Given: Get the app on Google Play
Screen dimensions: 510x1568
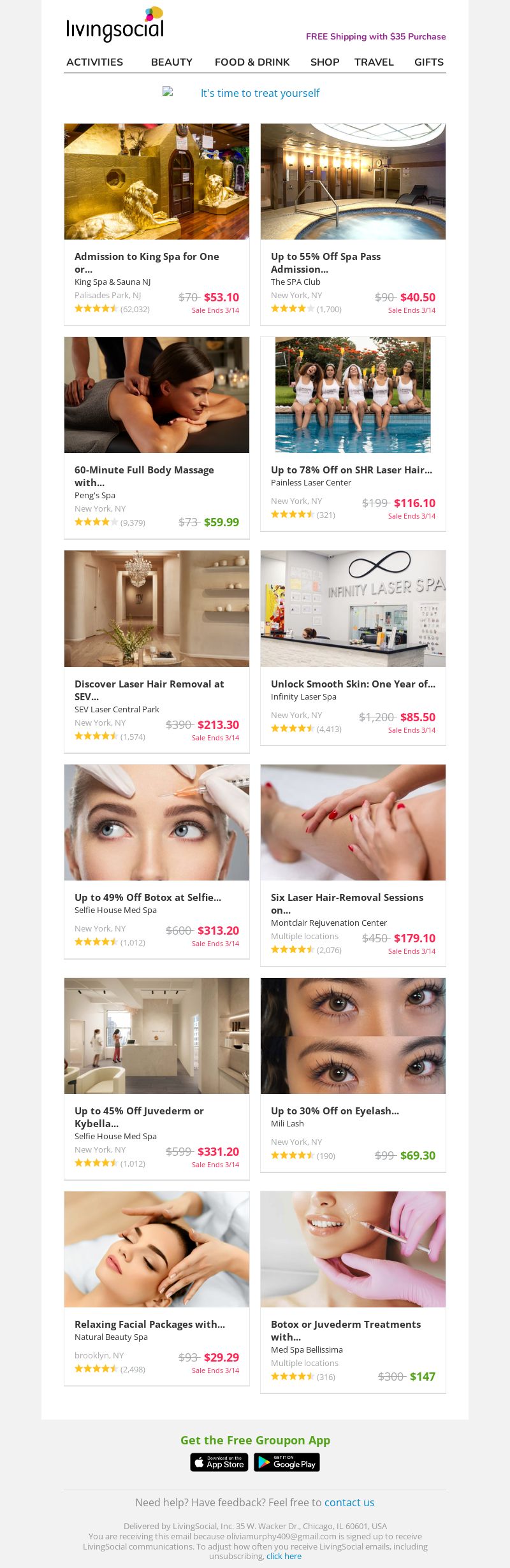Looking at the screenshot, I should pyautogui.click(x=287, y=1462).
